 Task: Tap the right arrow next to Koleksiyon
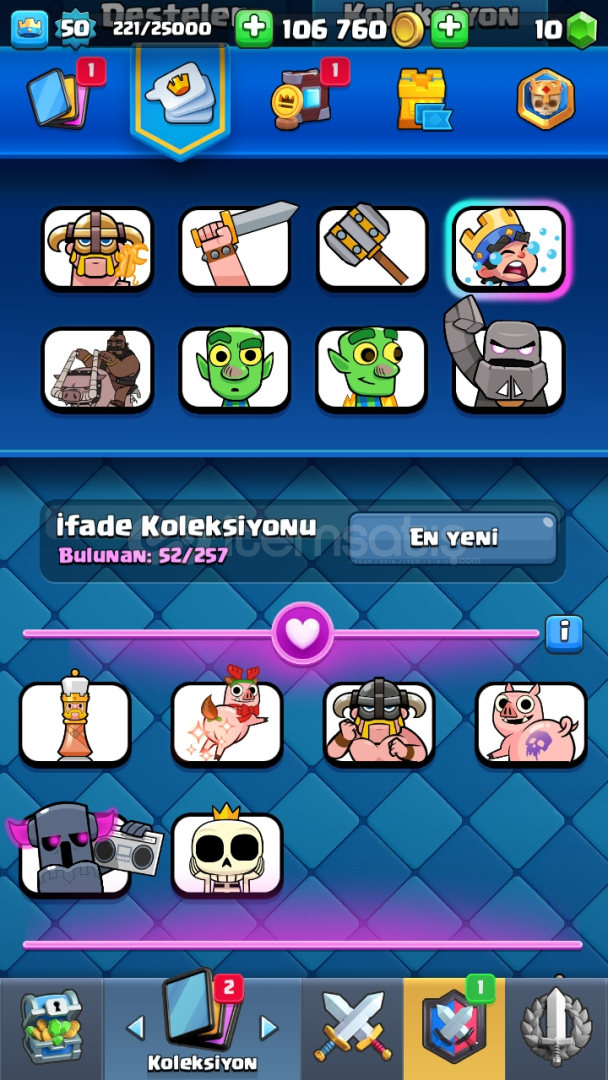coord(268,1027)
